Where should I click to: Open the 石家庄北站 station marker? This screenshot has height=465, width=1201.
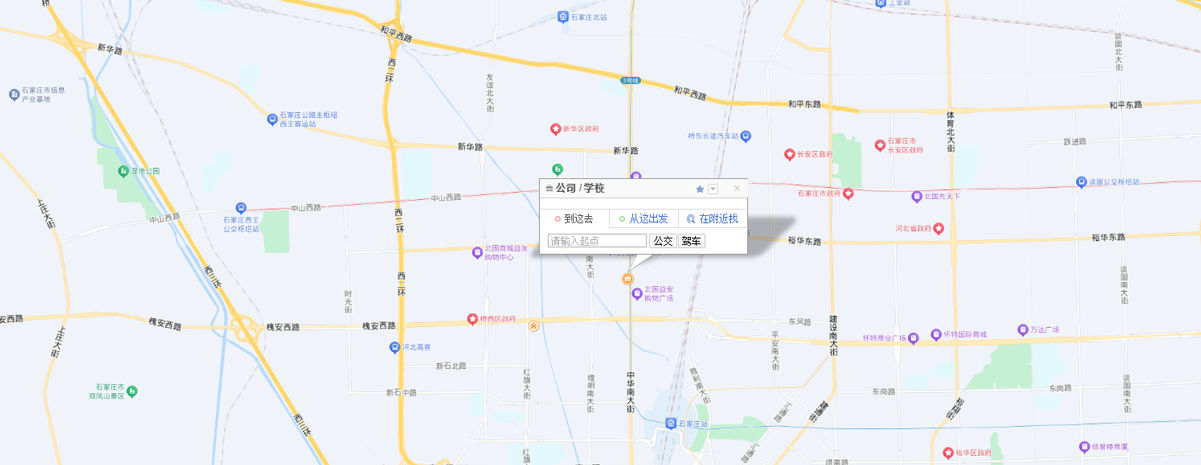tap(563, 17)
